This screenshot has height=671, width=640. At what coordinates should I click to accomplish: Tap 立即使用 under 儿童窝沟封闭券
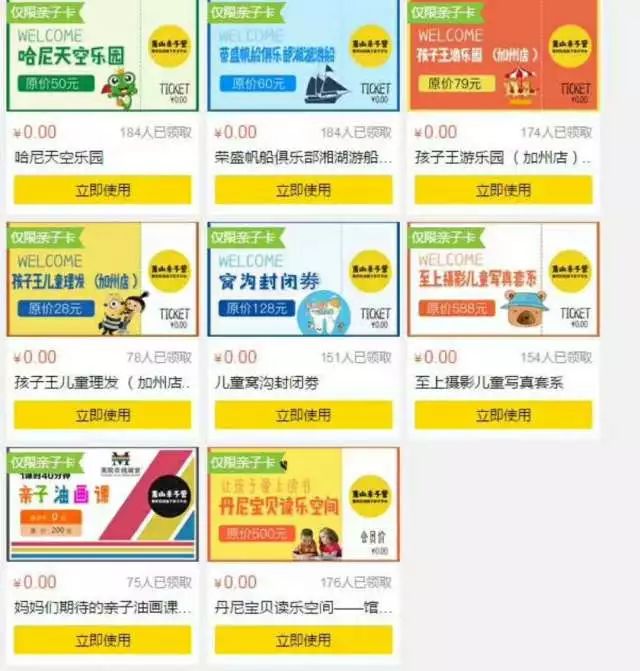[x=303, y=415]
